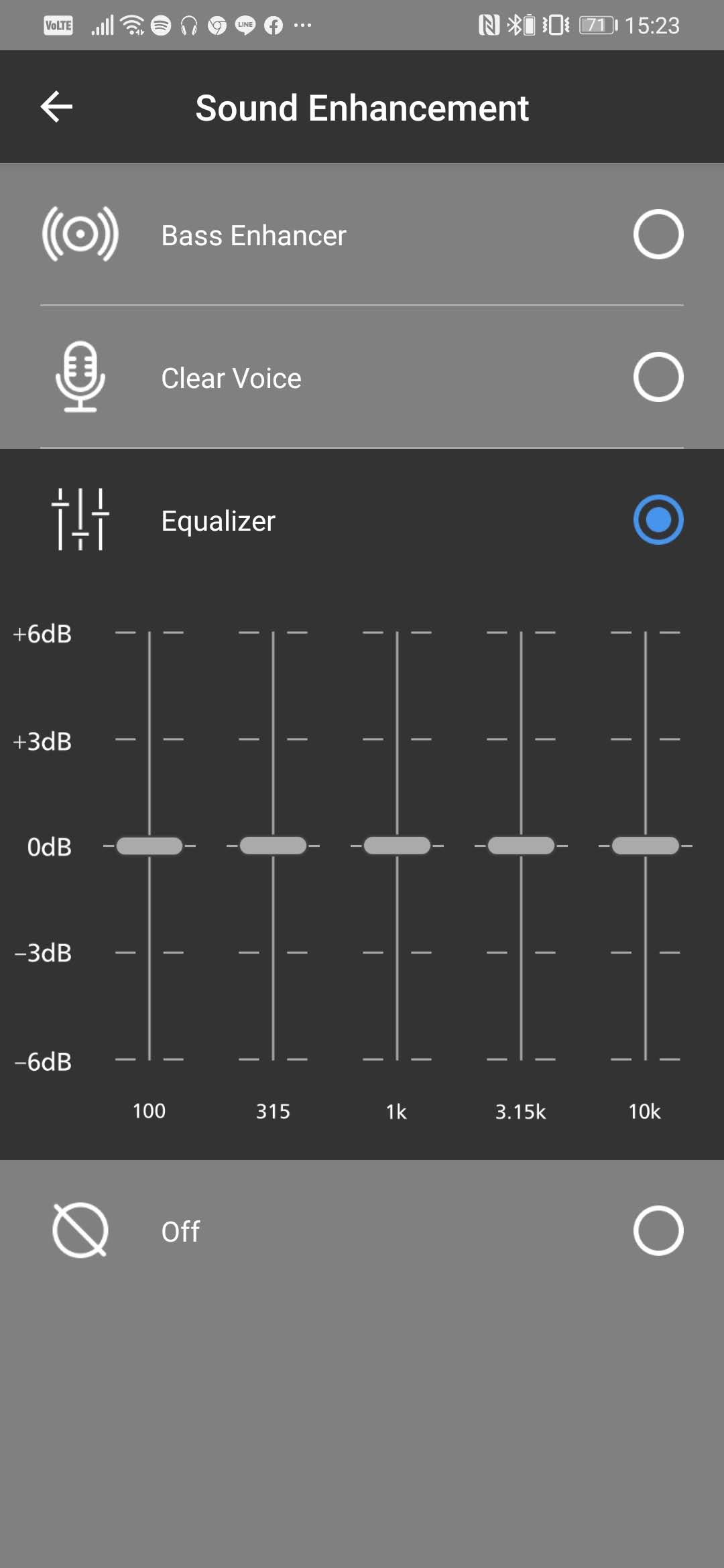Screen dimensions: 724x1568
Task: Tap the 315 Hz equalizer slider handle
Action: click(273, 846)
